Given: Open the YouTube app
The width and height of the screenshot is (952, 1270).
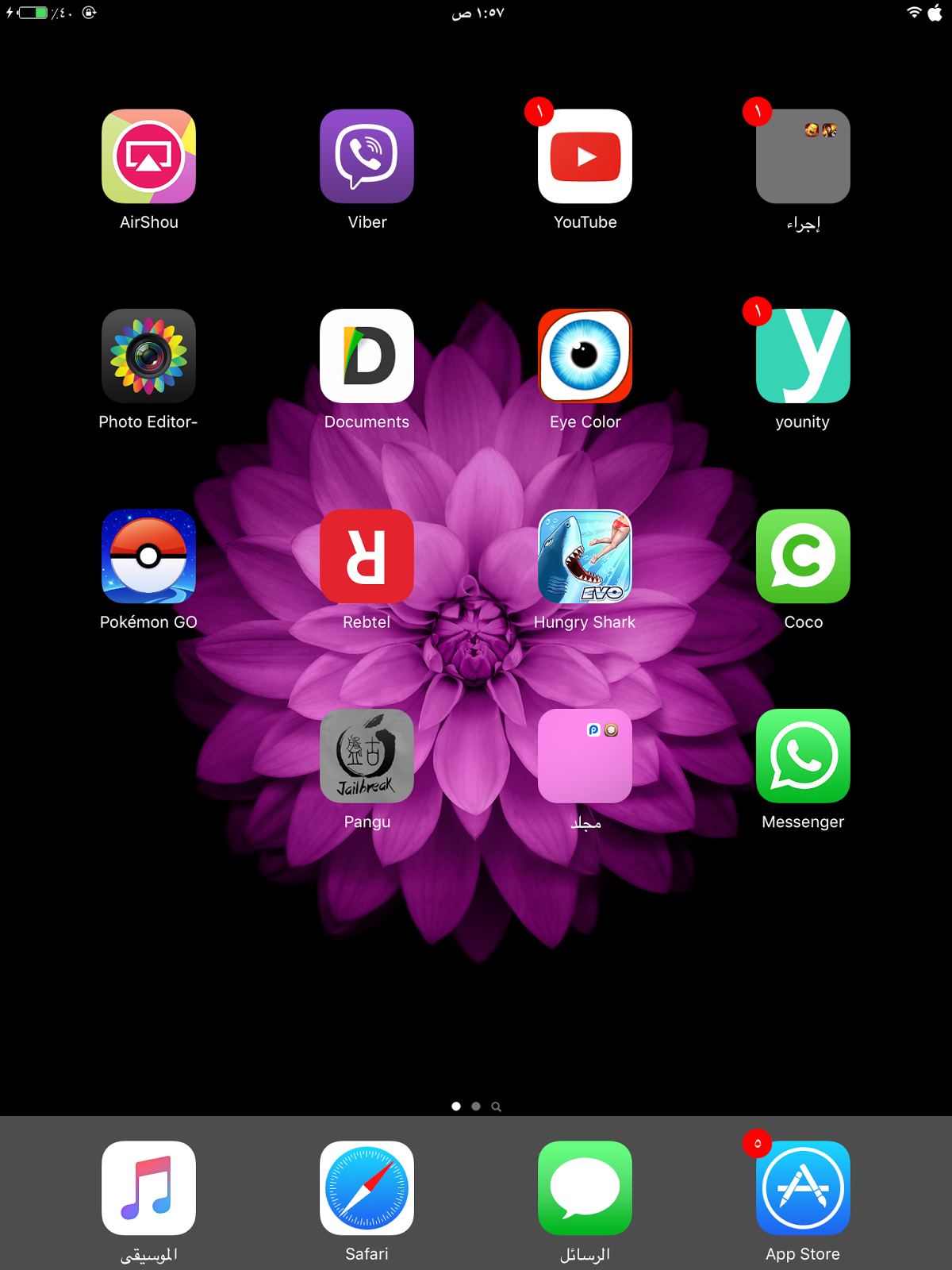Looking at the screenshot, I should (x=585, y=156).
